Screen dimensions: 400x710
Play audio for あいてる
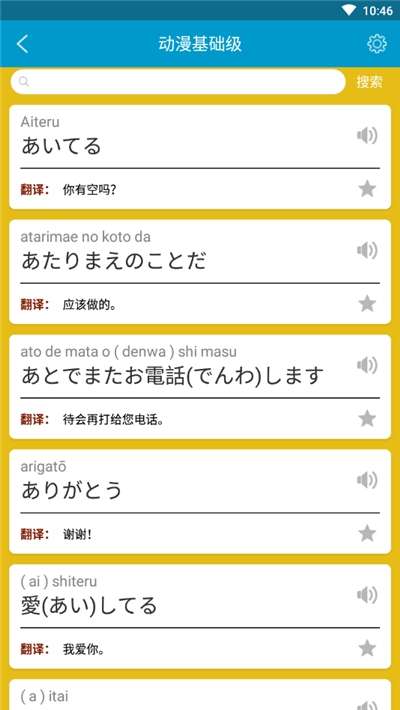(x=367, y=135)
